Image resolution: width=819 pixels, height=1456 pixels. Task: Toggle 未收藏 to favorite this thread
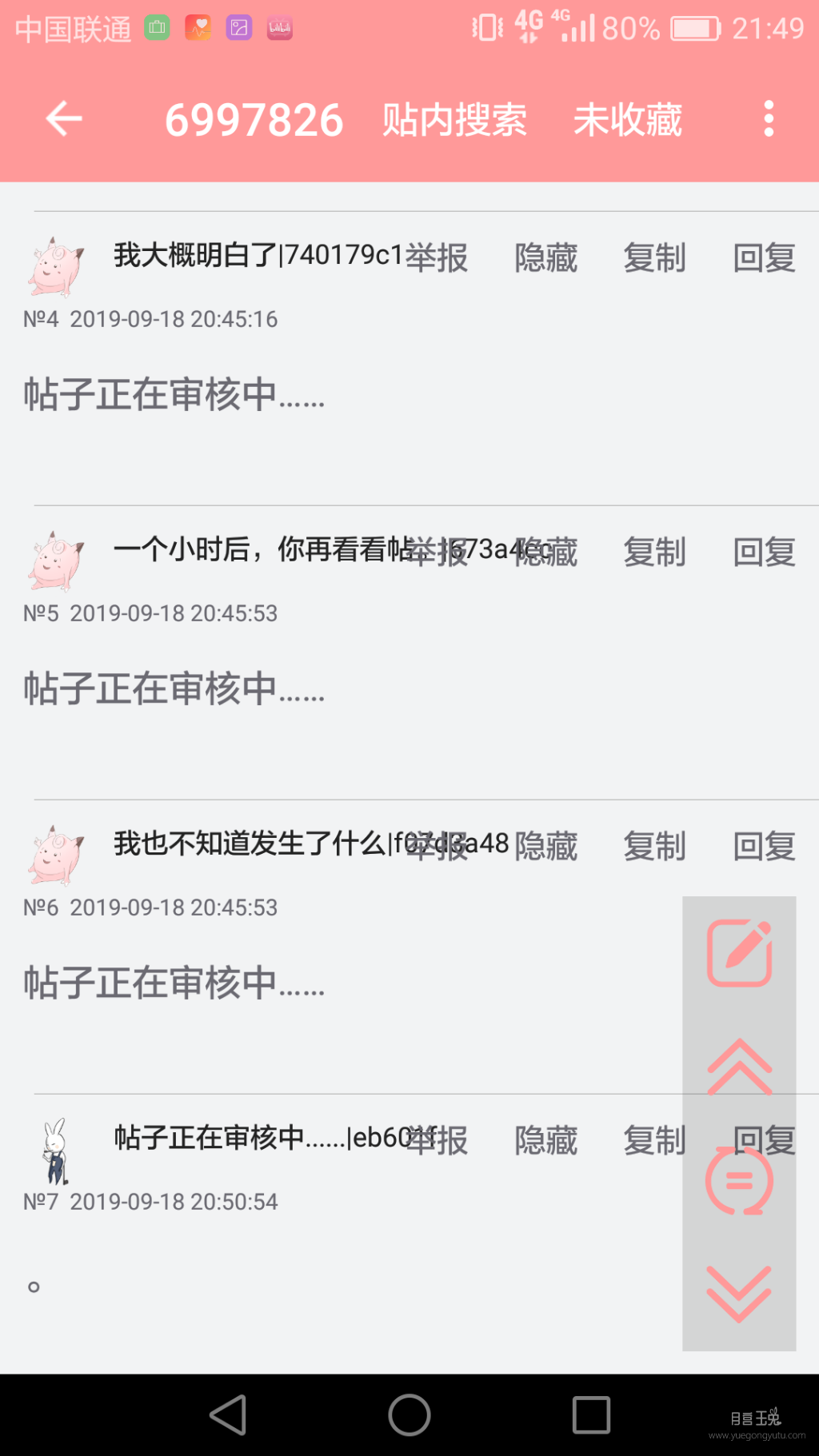tap(627, 120)
